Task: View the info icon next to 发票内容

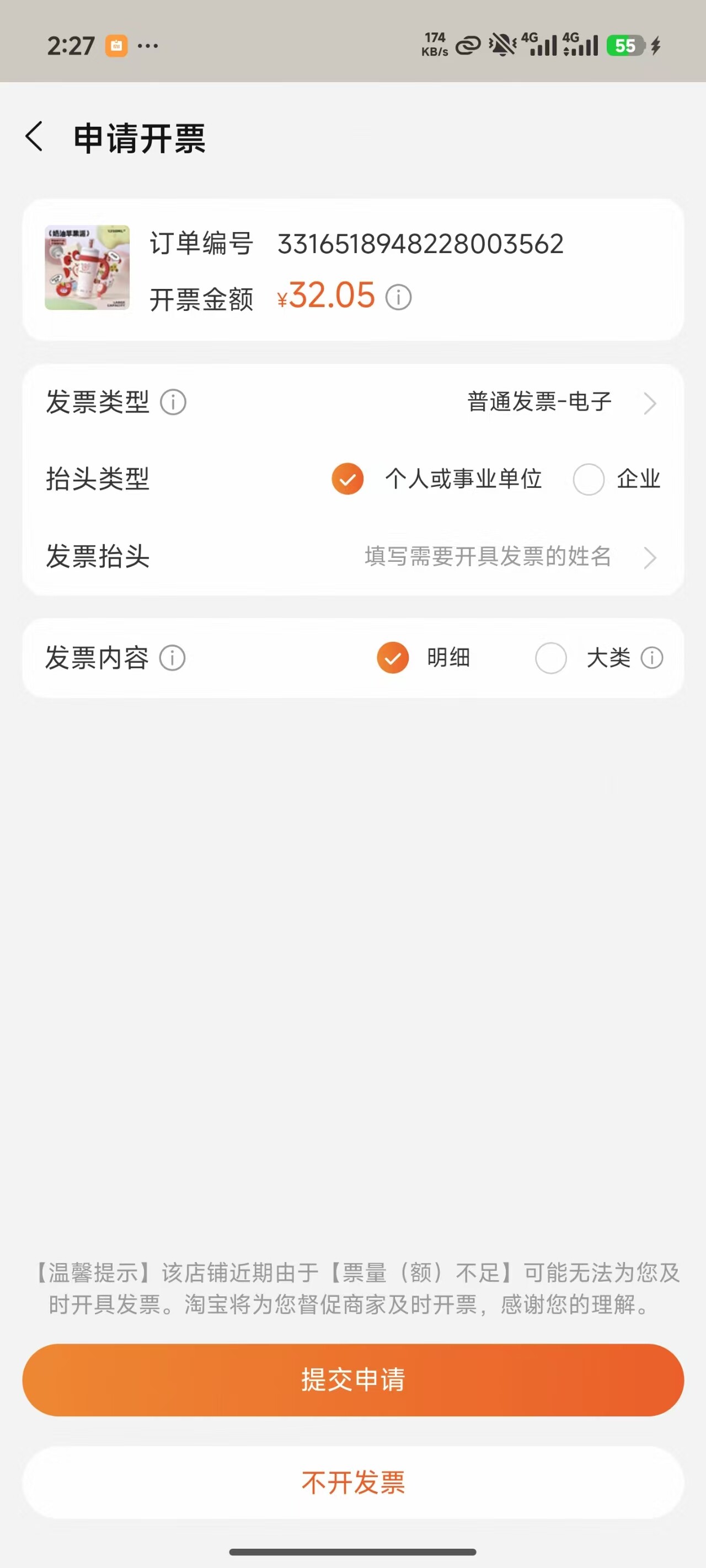Action: coord(173,658)
